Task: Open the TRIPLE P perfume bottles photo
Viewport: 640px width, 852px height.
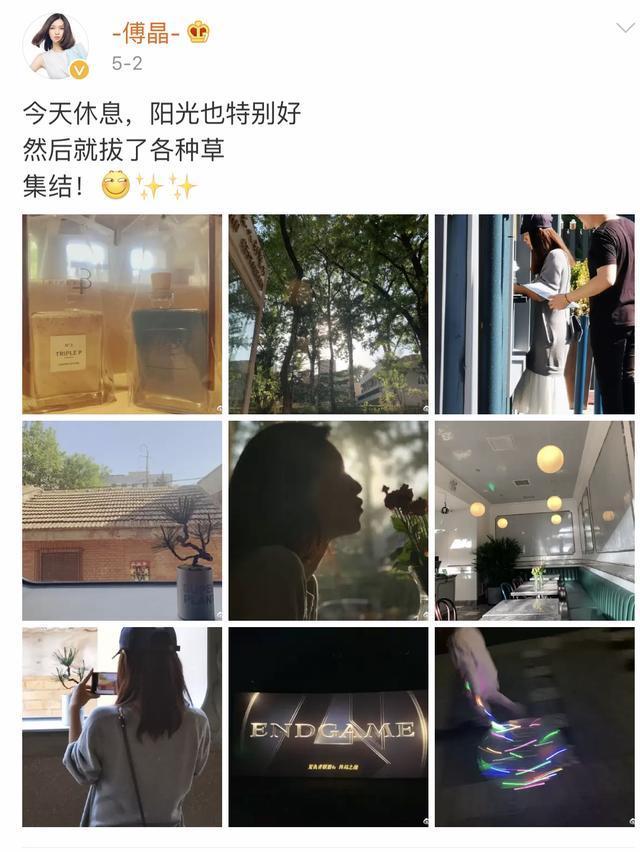Action: click(x=122, y=314)
